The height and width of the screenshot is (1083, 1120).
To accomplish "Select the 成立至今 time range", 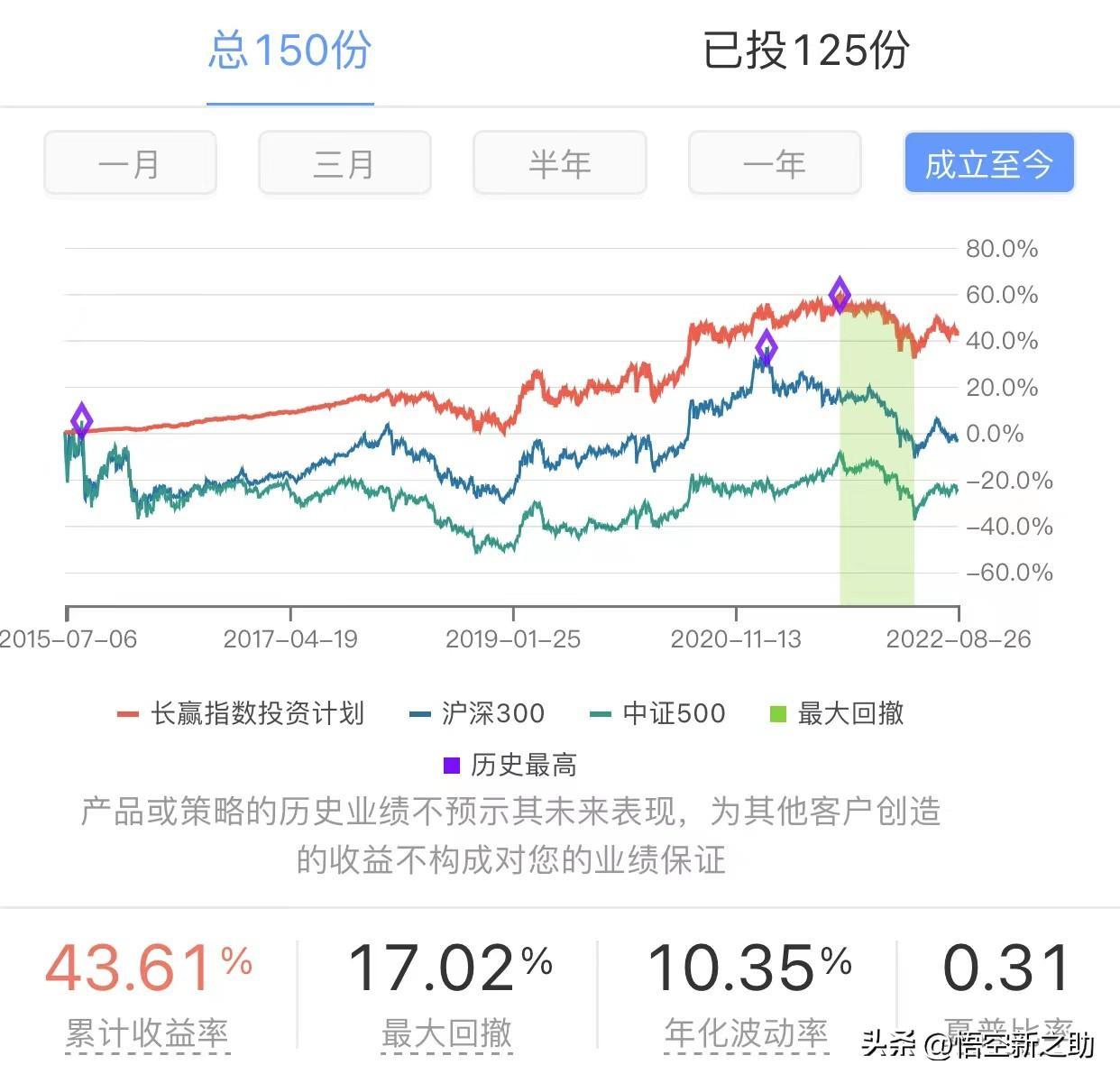I will tap(988, 164).
